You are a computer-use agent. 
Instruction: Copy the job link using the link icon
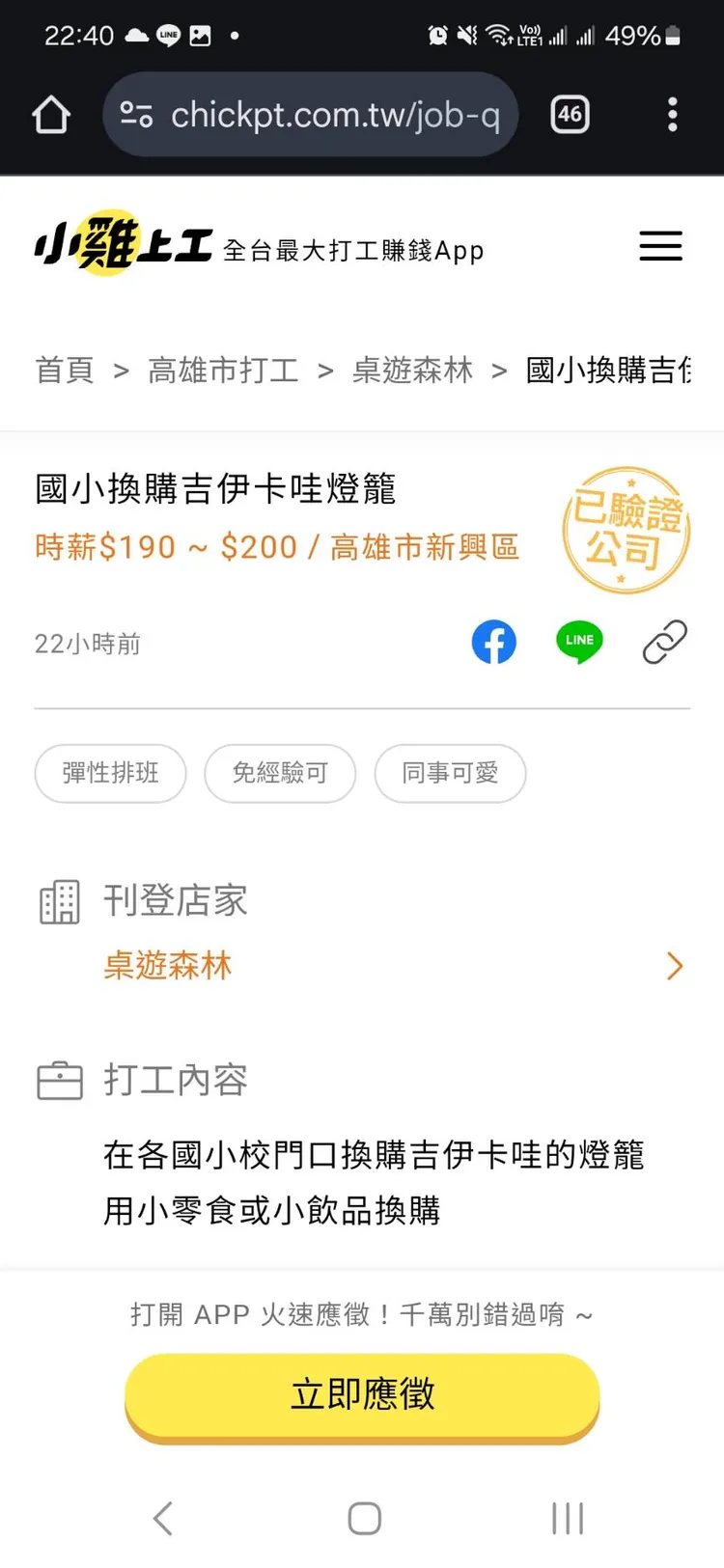pos(664,642)
